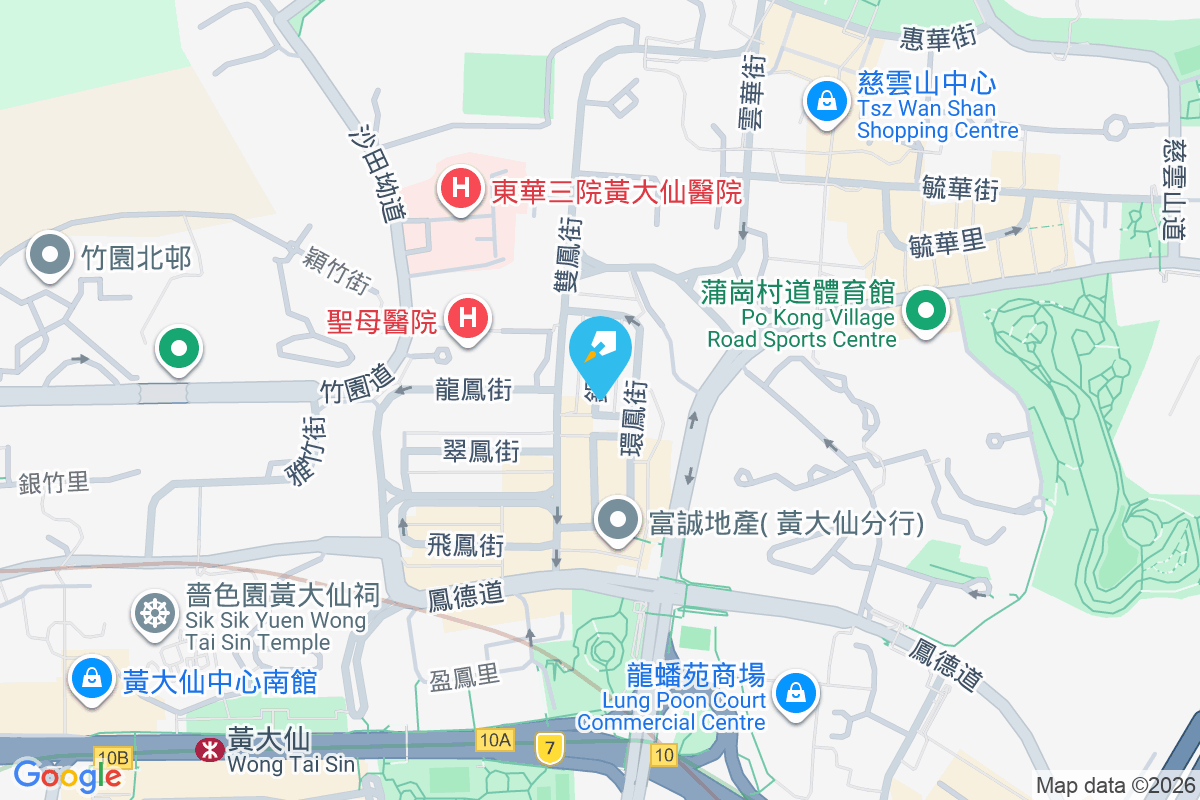Open the 富誠地產 grey marker
This screenshot has height=800, width=1200.
coord(618,521)
